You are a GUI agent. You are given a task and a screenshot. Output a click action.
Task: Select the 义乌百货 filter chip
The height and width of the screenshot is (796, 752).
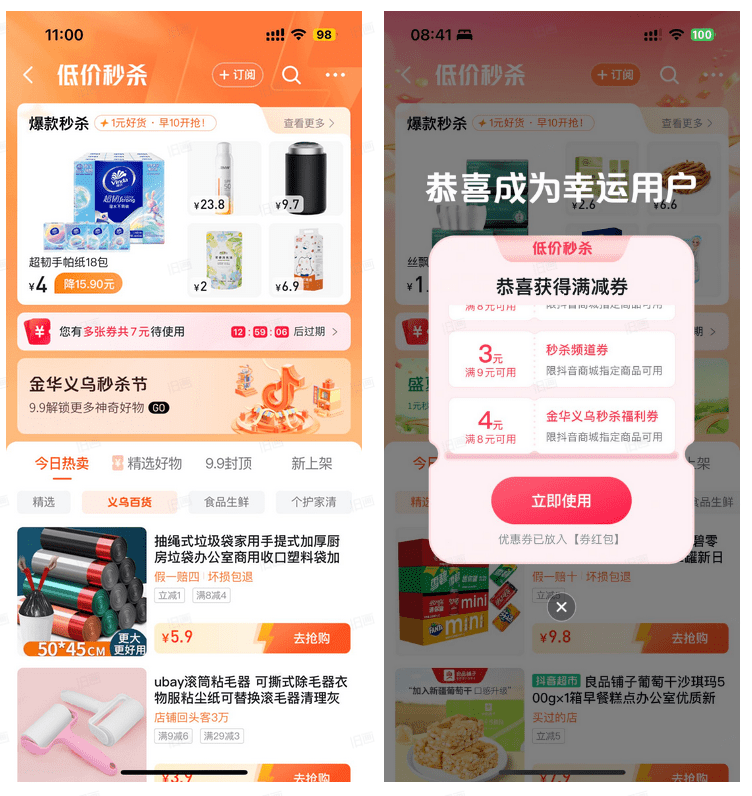pos(130,502)
